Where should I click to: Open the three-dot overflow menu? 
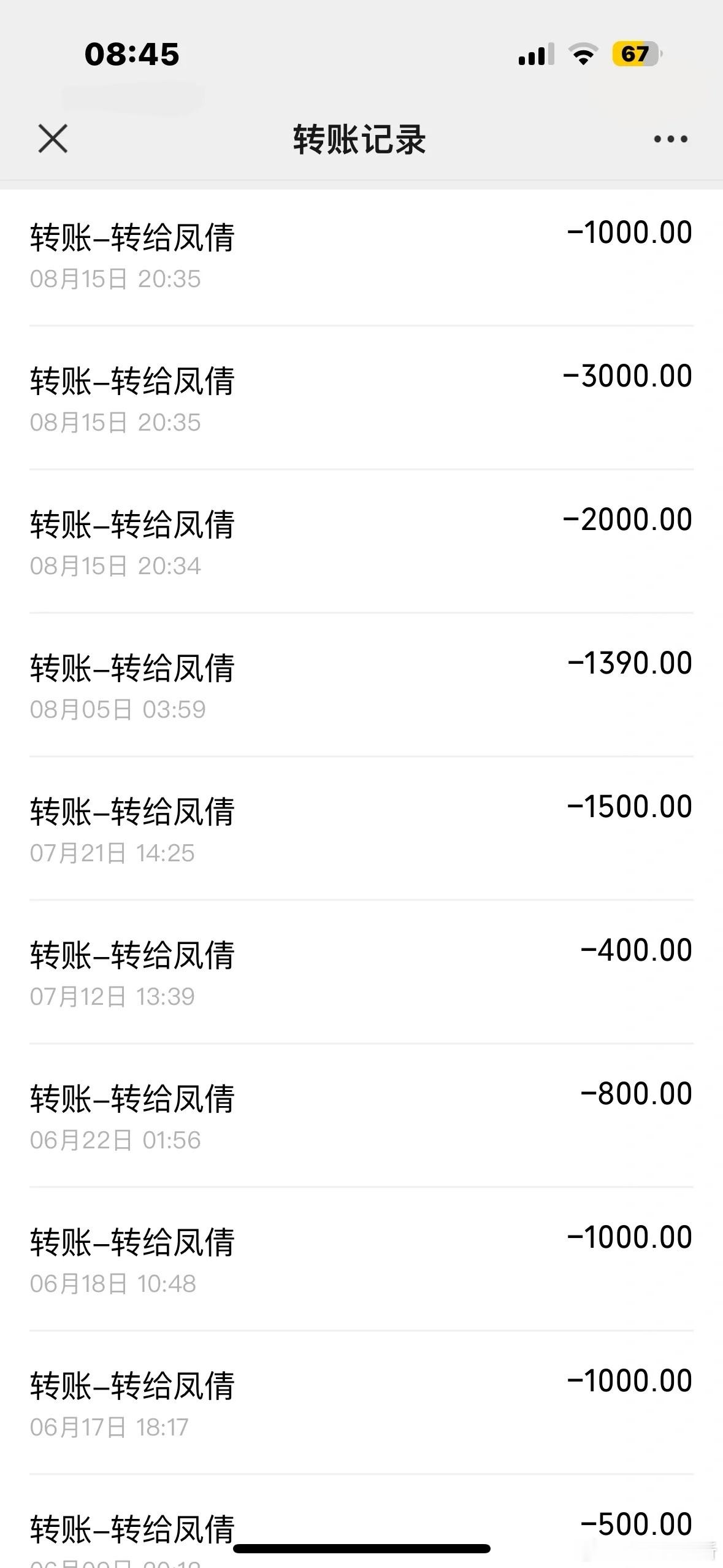tap(670, 139)
